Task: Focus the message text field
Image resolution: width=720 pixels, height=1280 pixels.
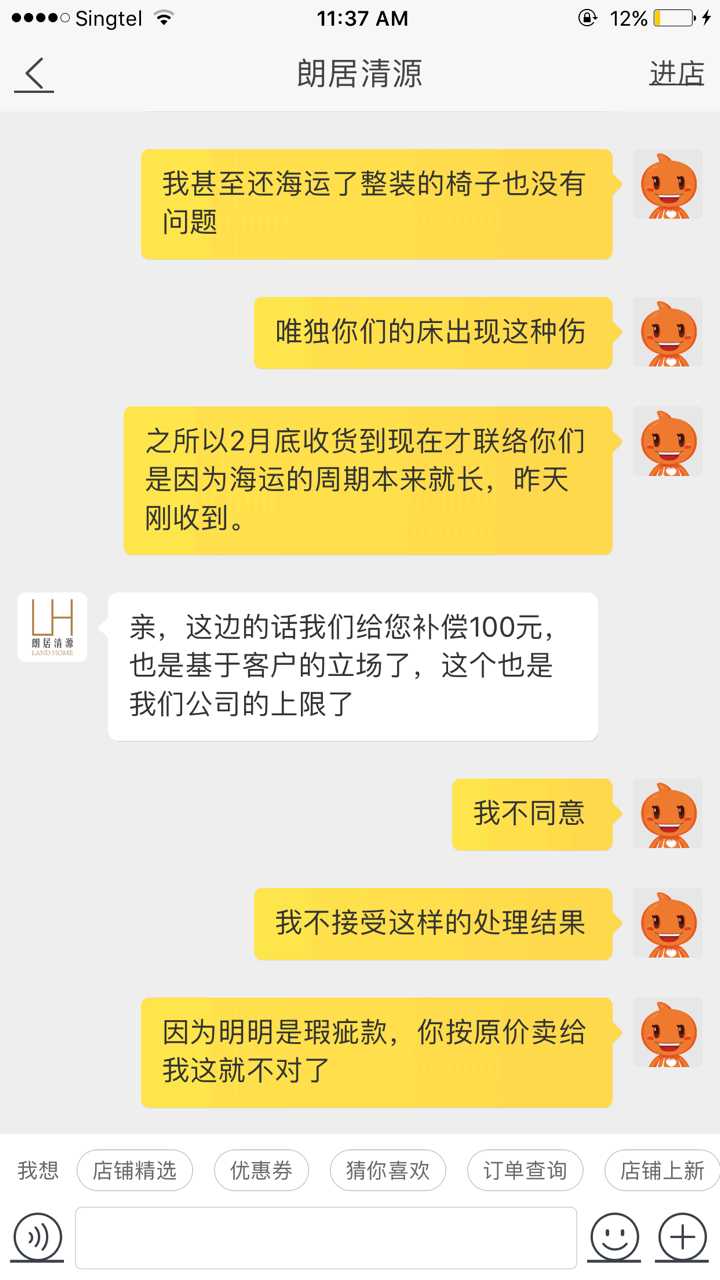Action: pyautogui.click(x=326, y=1238)
